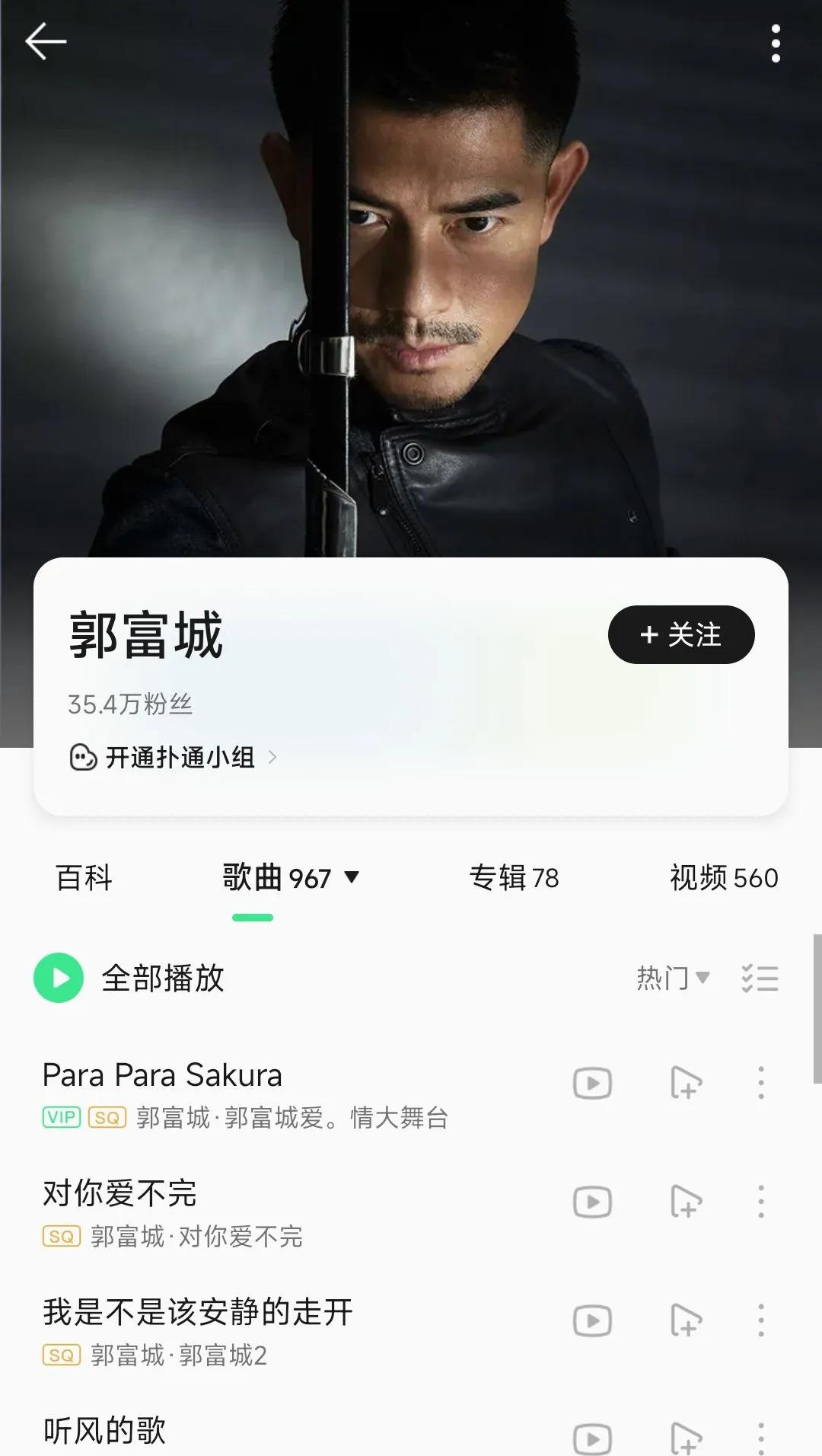Screen dimensions: 822x1456
Task: Play the MV for Para Para Sakura
Action: click(592, 1084)
